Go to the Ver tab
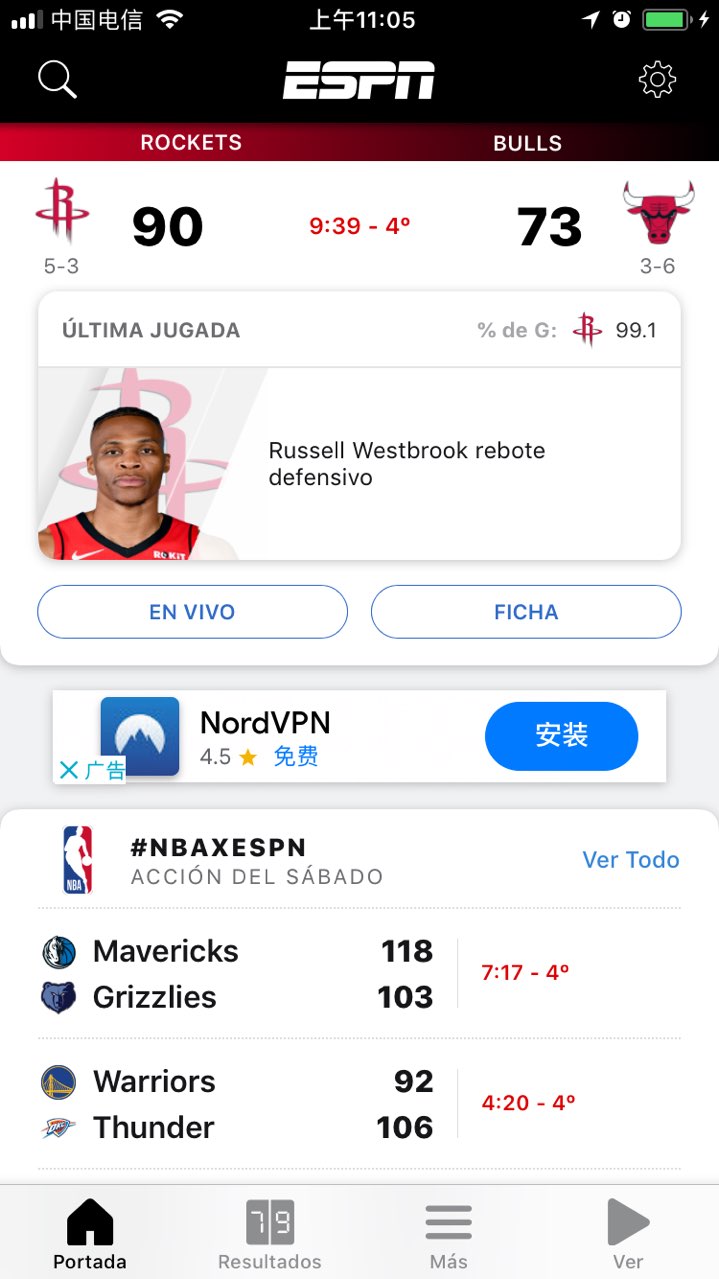Screen dimensions: 719x1279 click(628, 1234)
